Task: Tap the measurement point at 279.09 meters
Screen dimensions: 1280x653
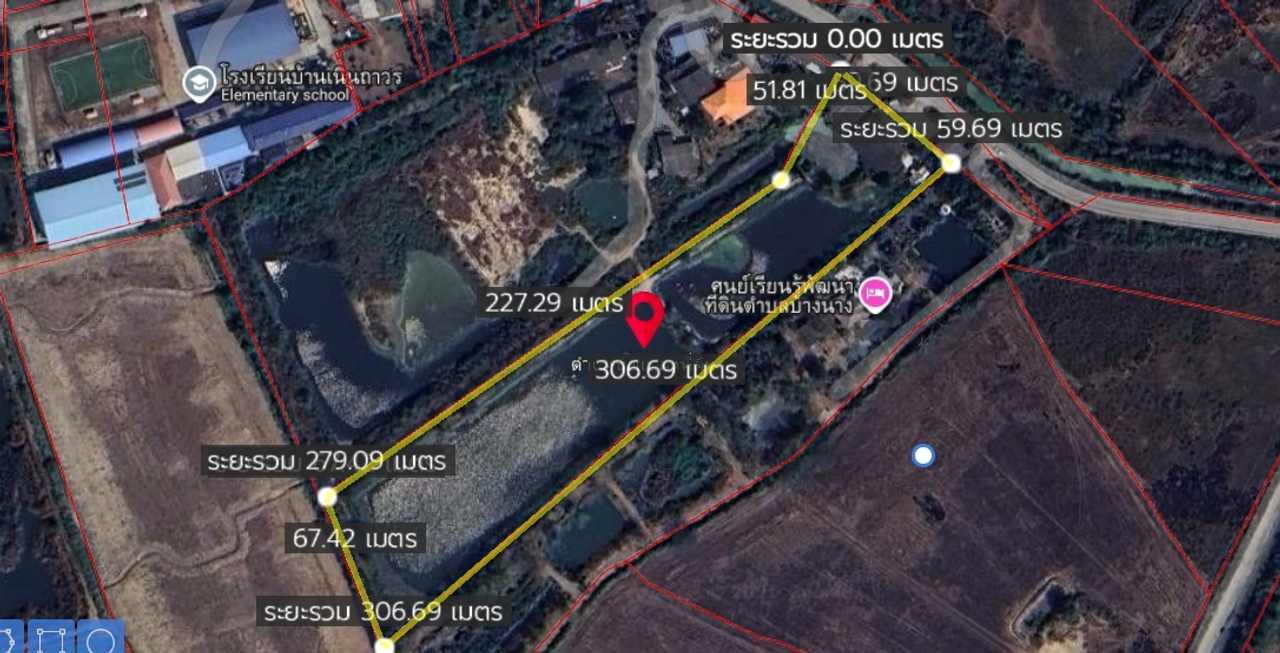Action: point(327,496)
